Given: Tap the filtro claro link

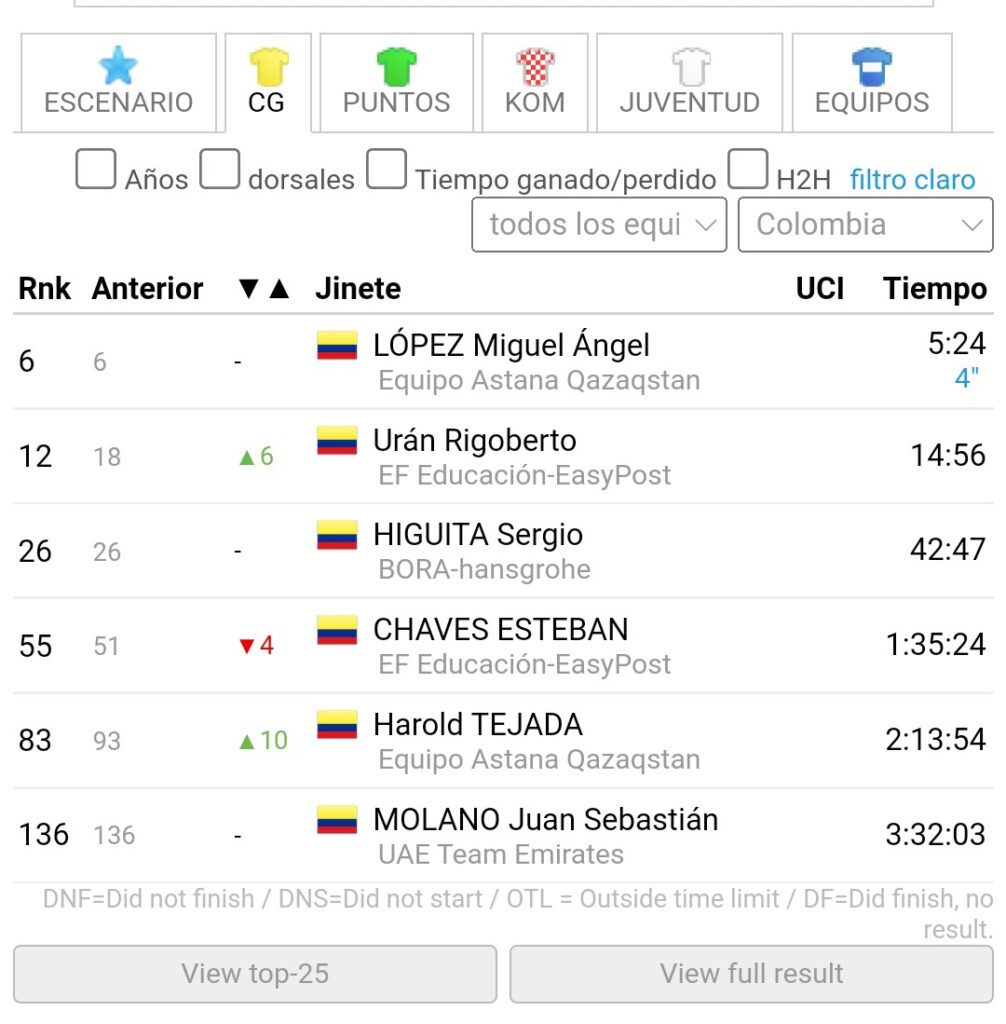Looking at the screenshot, I should click(x=912, y=180).
